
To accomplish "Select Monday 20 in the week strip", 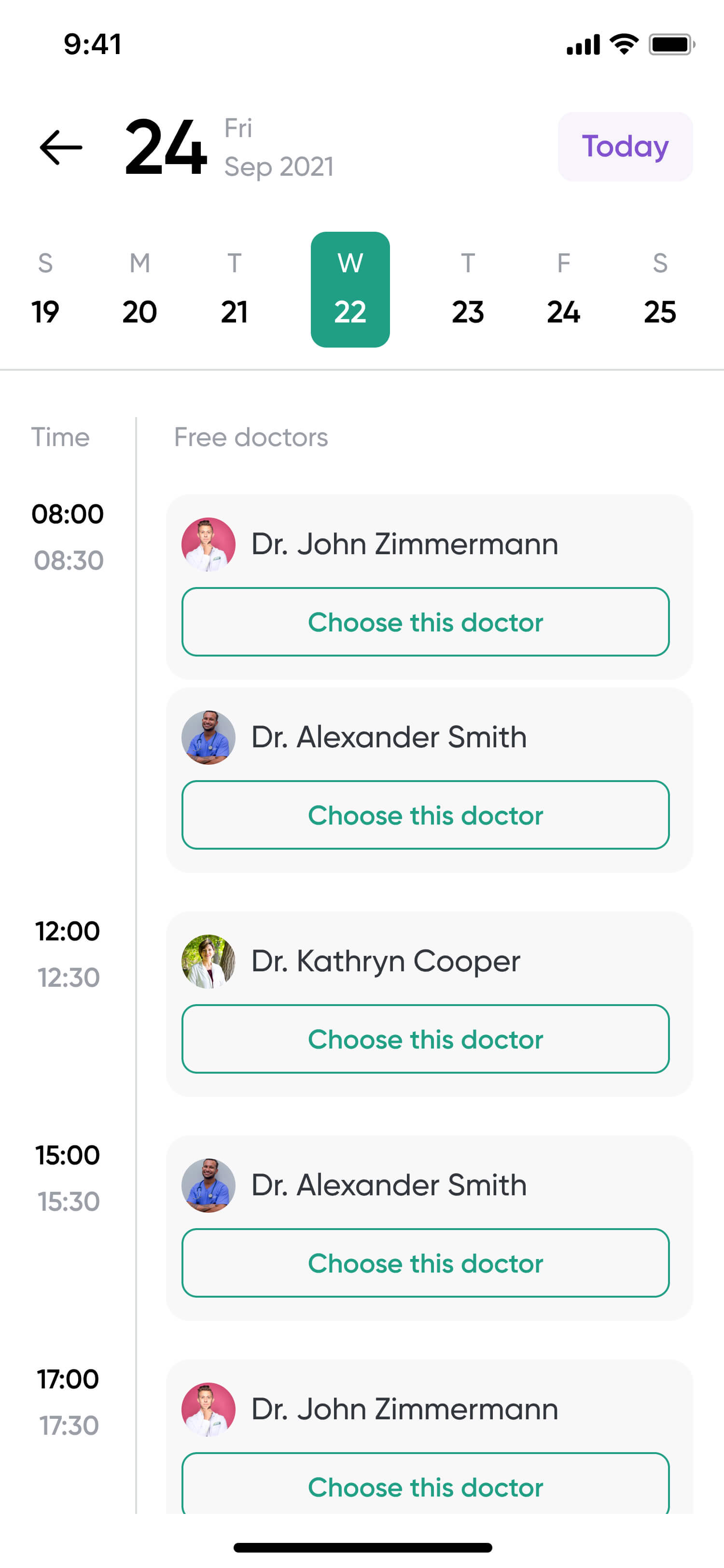I will (139, 290).
